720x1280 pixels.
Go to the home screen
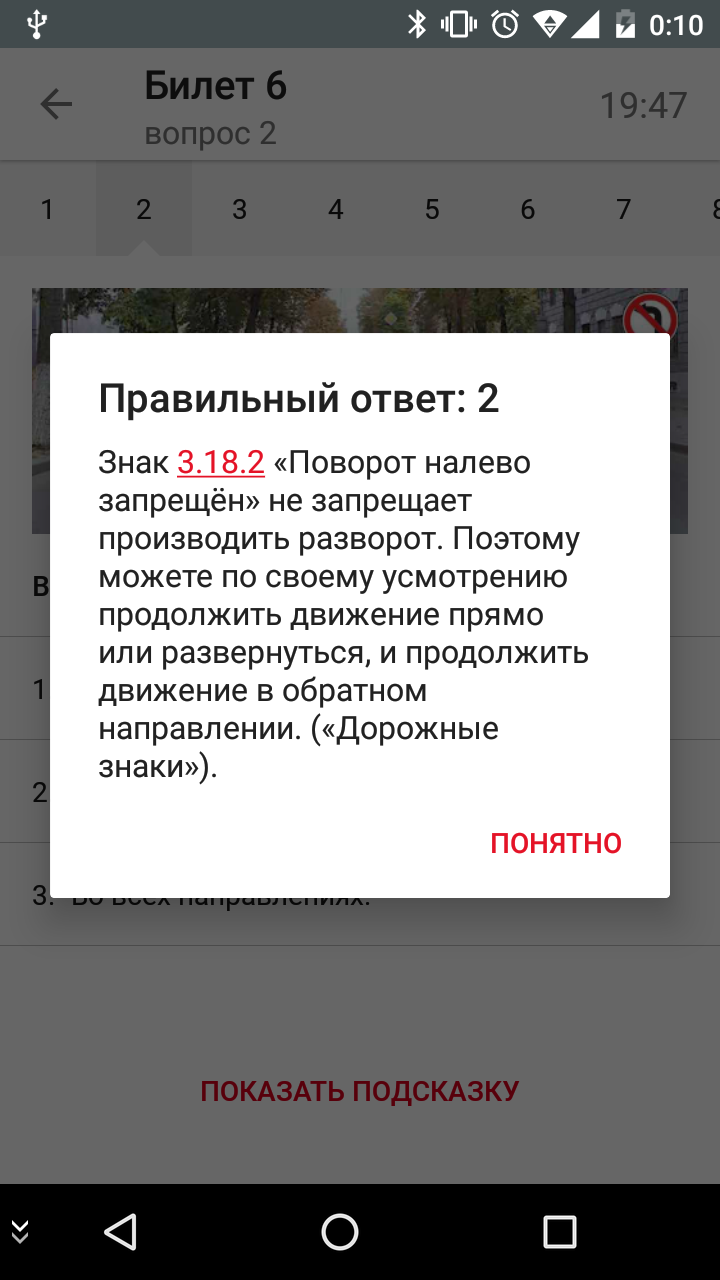[x=340, y=1232]
